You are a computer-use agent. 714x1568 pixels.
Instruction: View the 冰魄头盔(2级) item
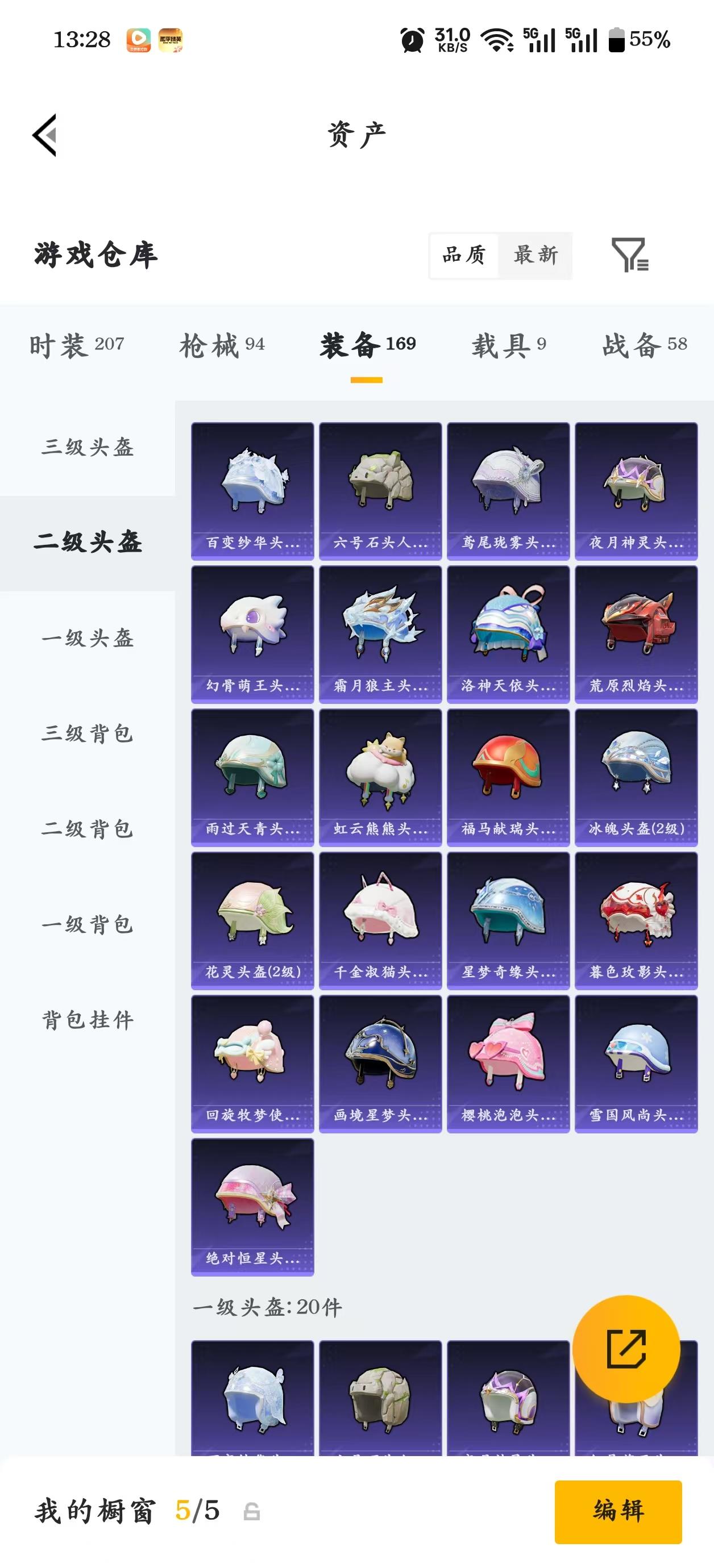[636, 777]
